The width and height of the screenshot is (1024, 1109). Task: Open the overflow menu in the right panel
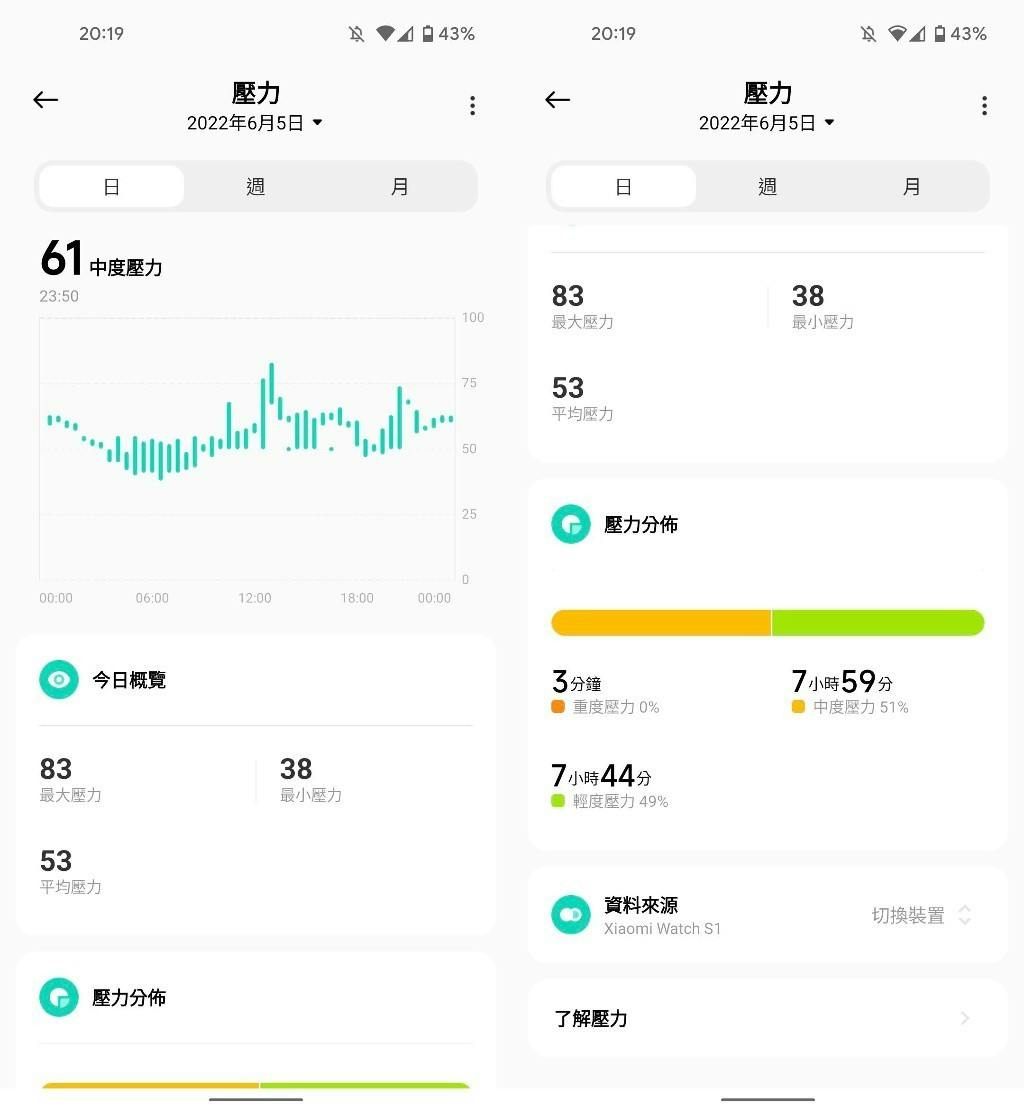click(x=984, y=105)
